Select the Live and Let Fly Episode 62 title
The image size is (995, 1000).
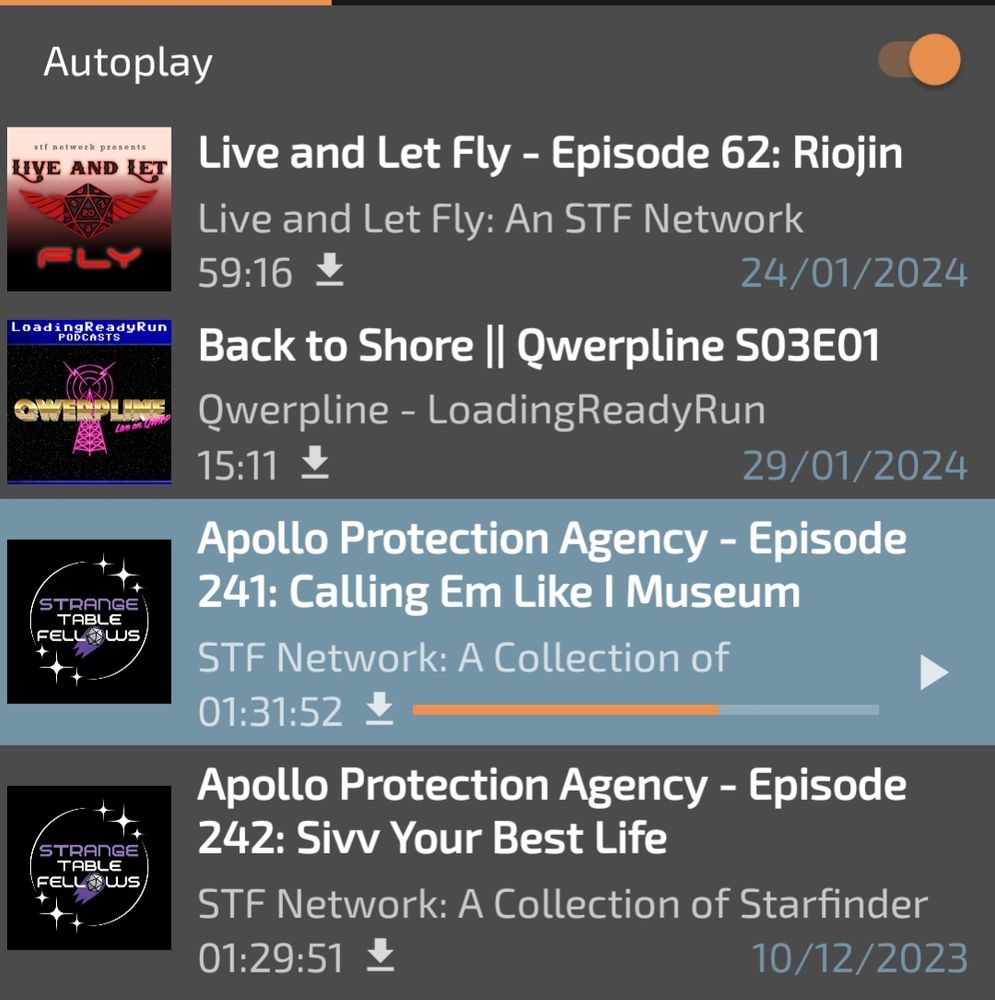(550, 153)
